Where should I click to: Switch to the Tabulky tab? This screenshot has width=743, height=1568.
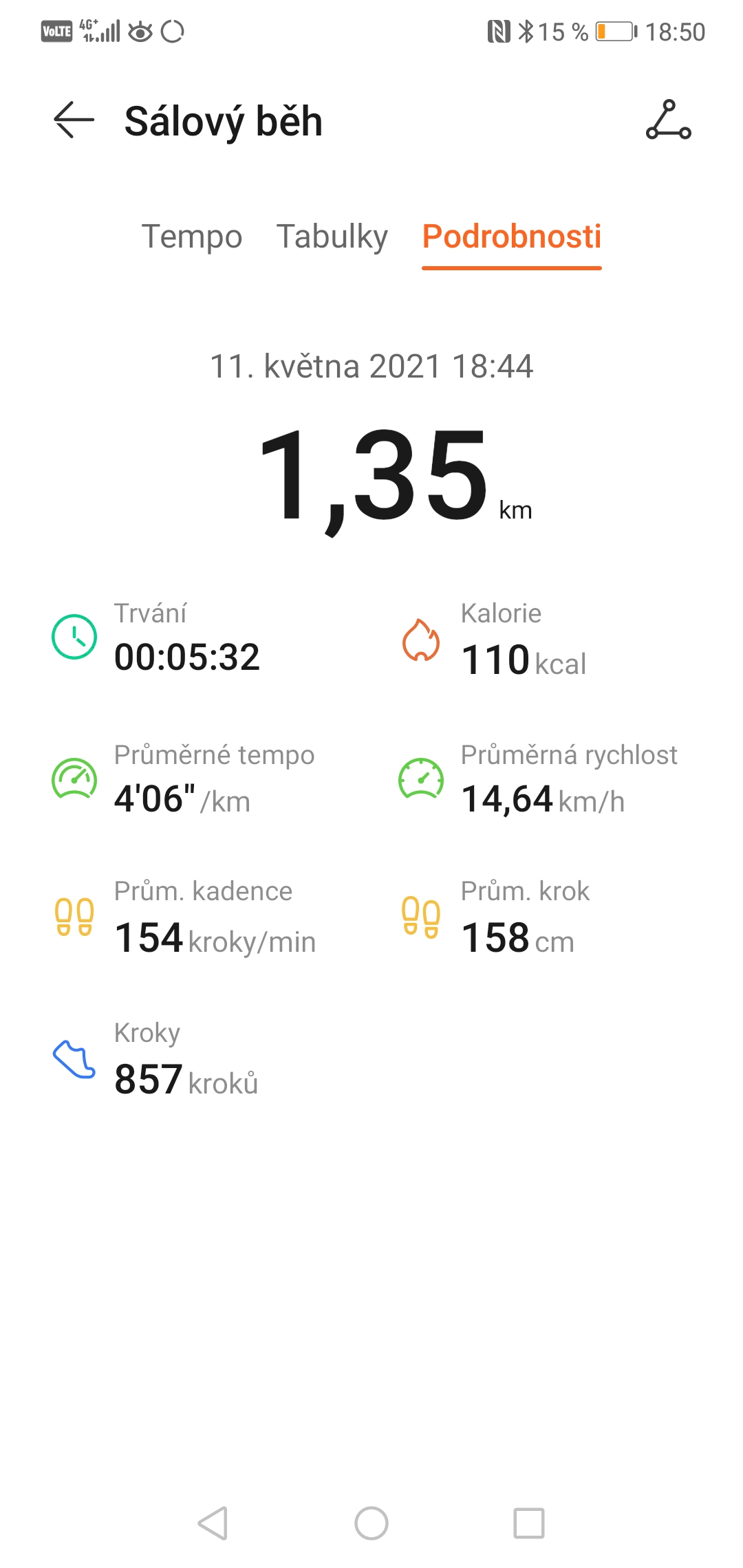[332, 237]
